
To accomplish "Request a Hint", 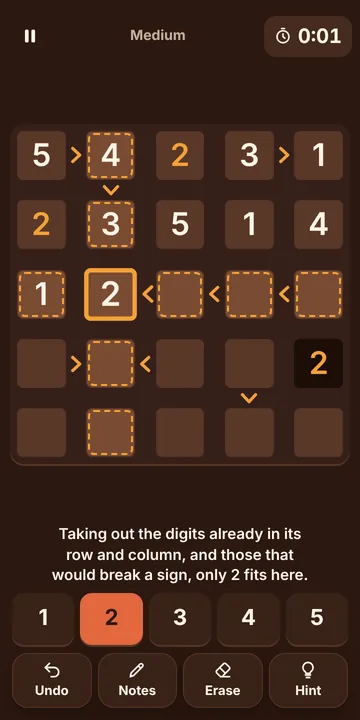I will [x=309, y=681].
